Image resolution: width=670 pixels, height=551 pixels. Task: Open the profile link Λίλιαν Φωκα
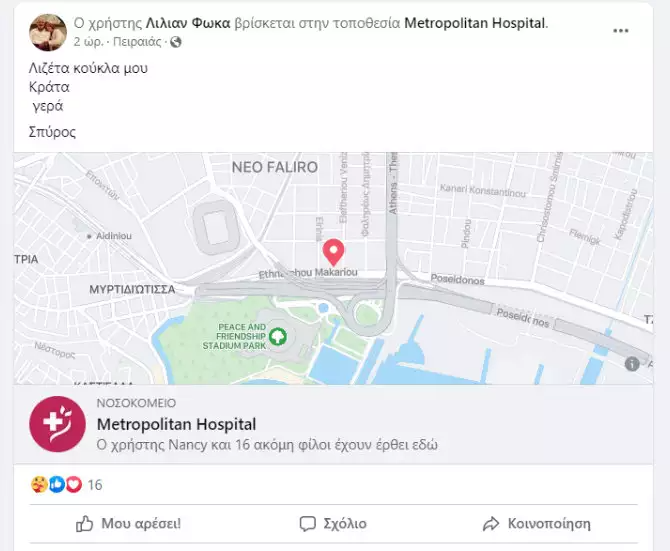pyautogui.click(x=188, y=23)
